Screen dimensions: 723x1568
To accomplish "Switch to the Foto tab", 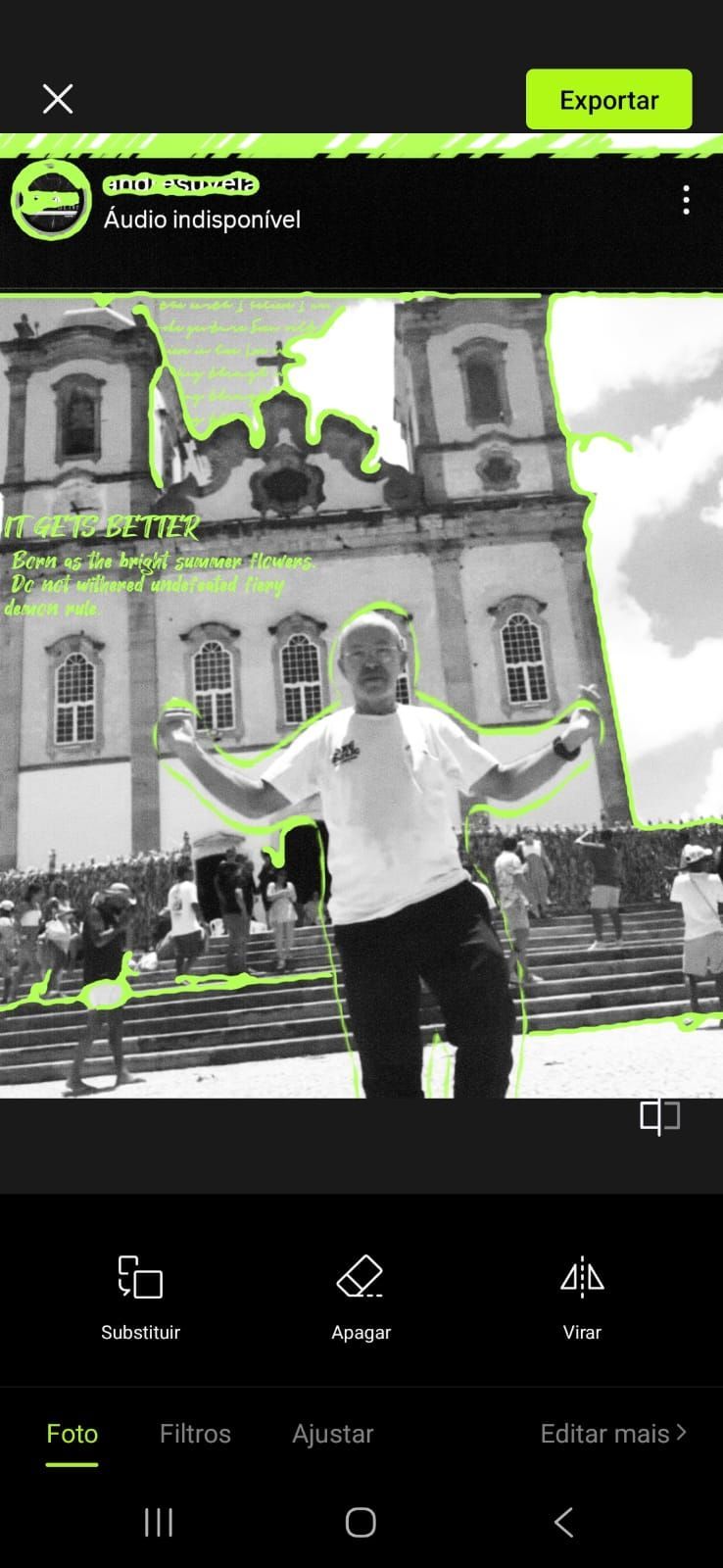I will click(x=72, y=1434).
